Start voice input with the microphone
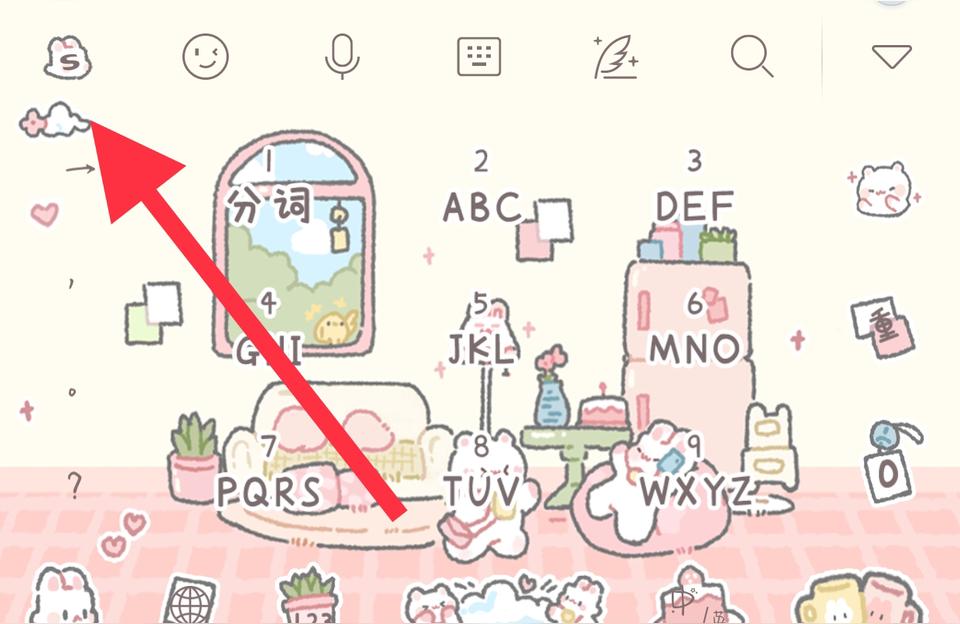 [x=342, y=57]
